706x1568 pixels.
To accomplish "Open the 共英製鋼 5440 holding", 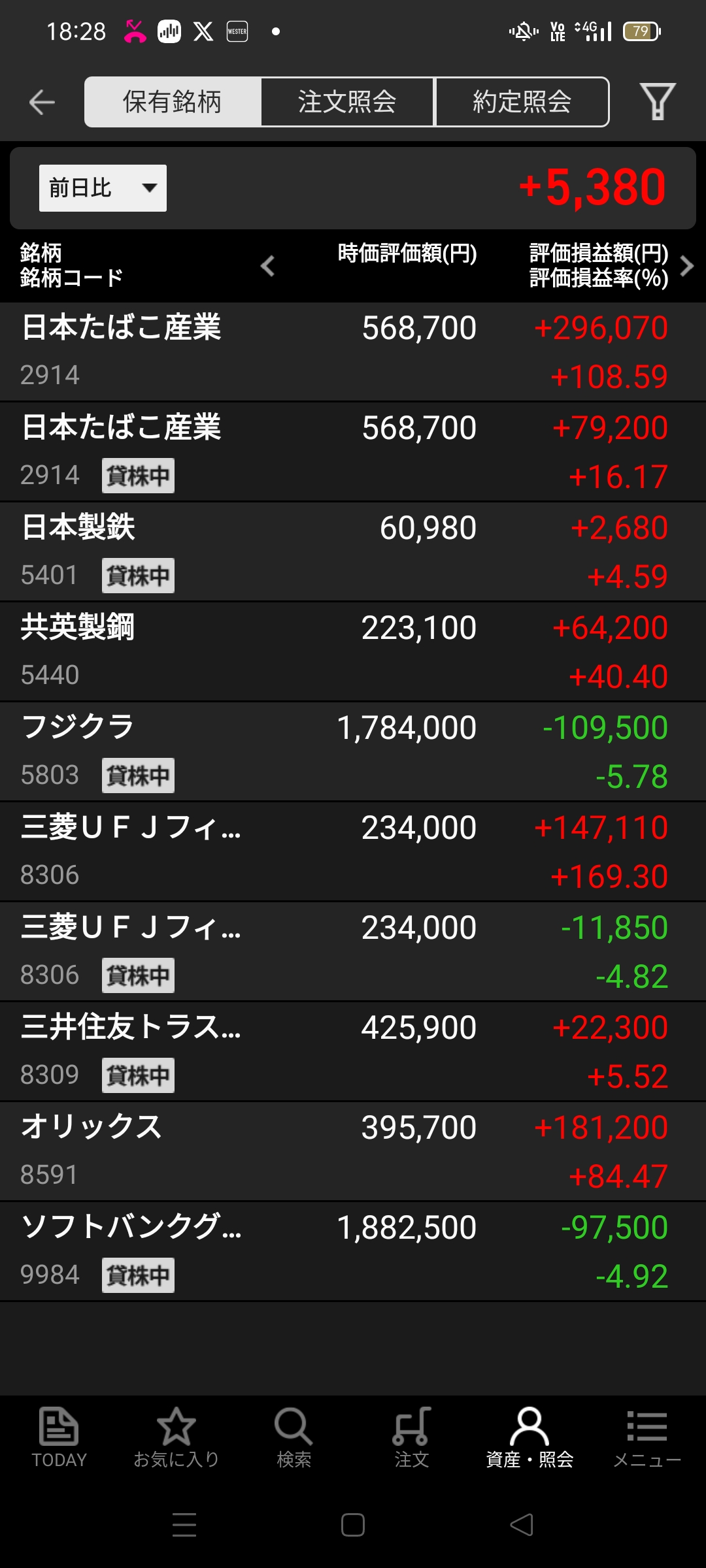I will [x=353, y=651].
